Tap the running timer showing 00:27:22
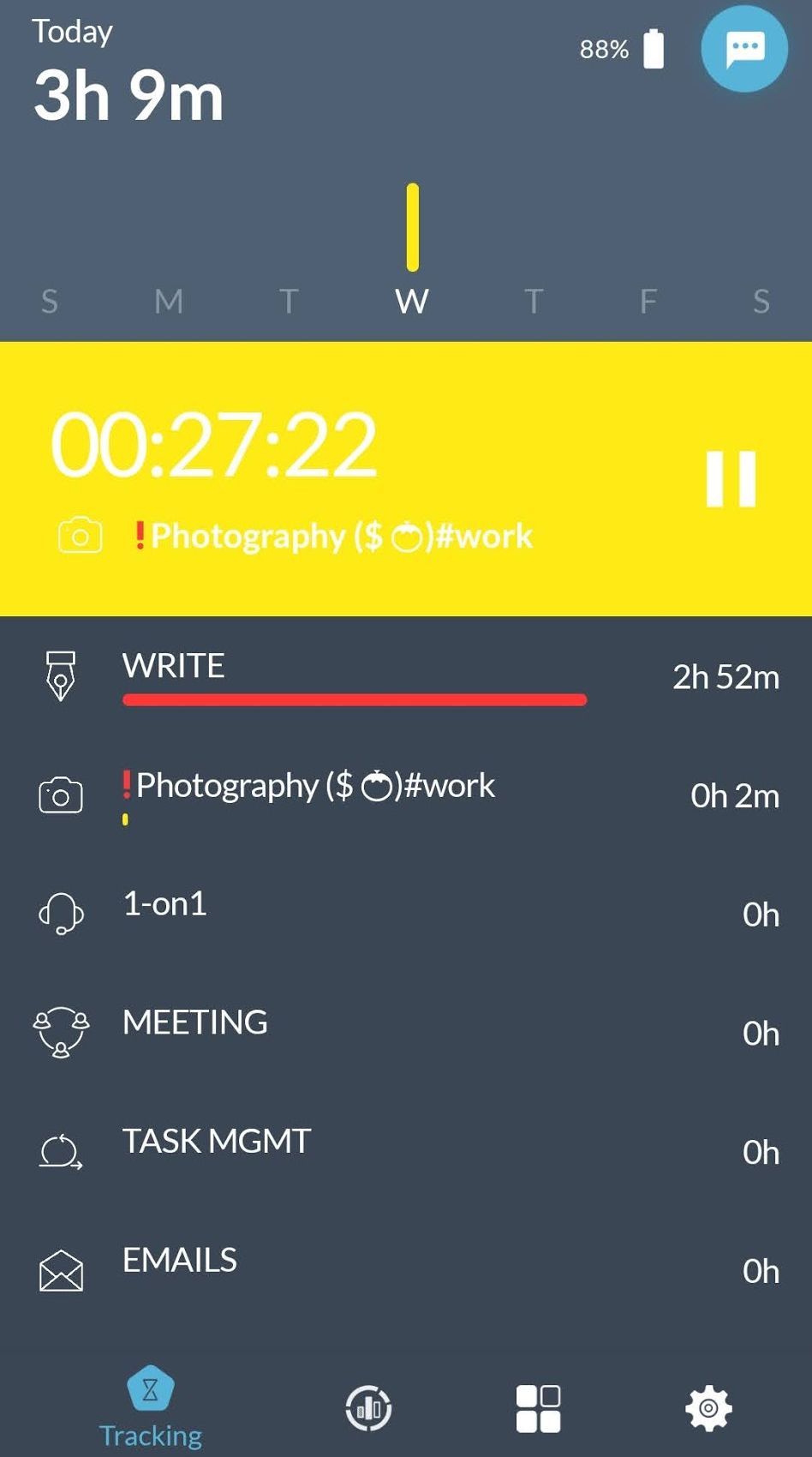 213,442
